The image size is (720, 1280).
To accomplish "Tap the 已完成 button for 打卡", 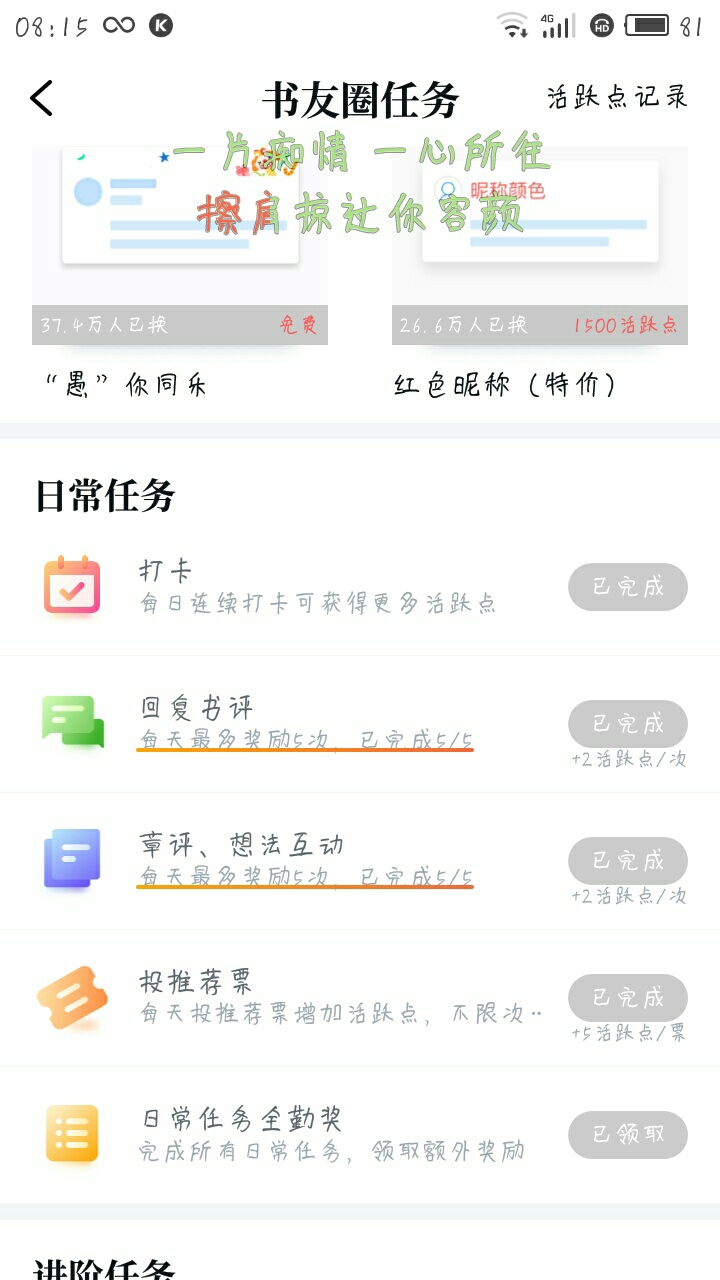I will click(x=628, y=587).
